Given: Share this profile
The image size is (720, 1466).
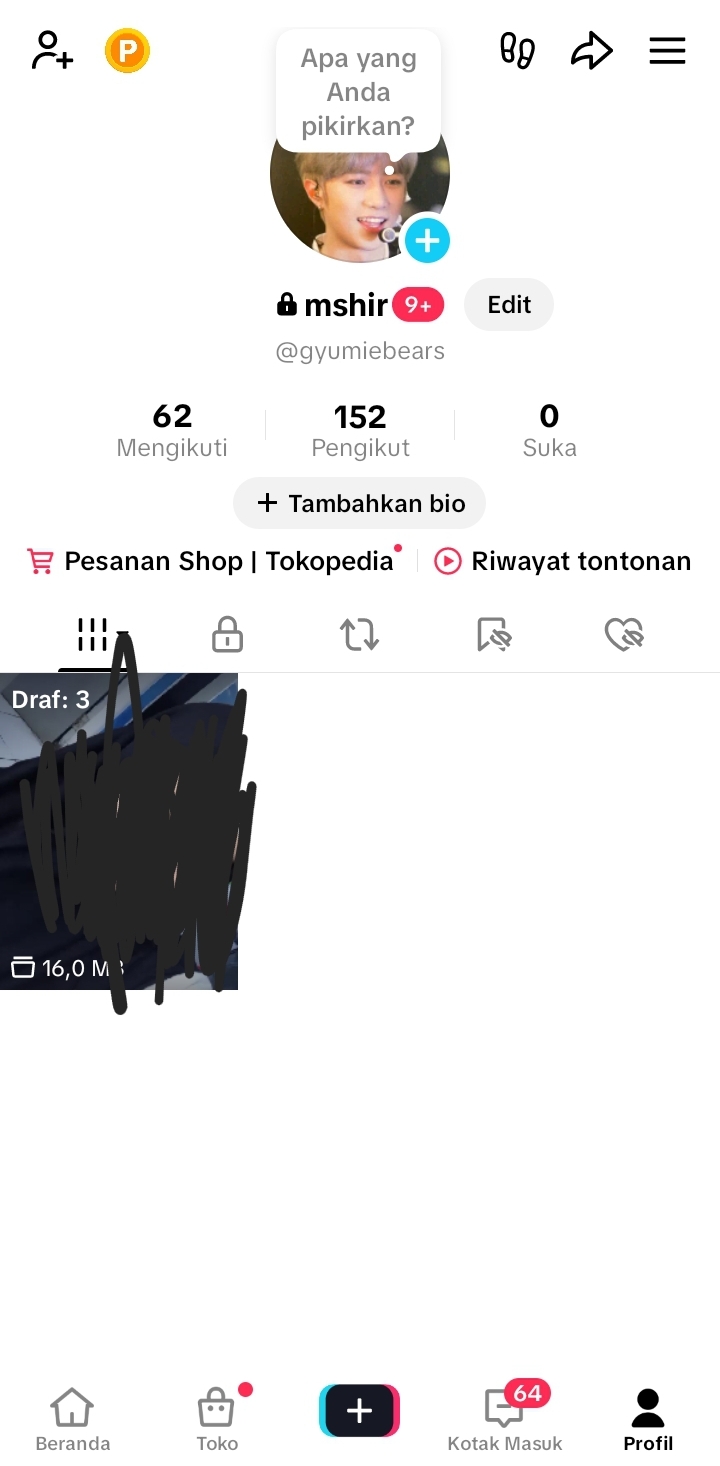Looking at the screenshot, I should point(592,50).
